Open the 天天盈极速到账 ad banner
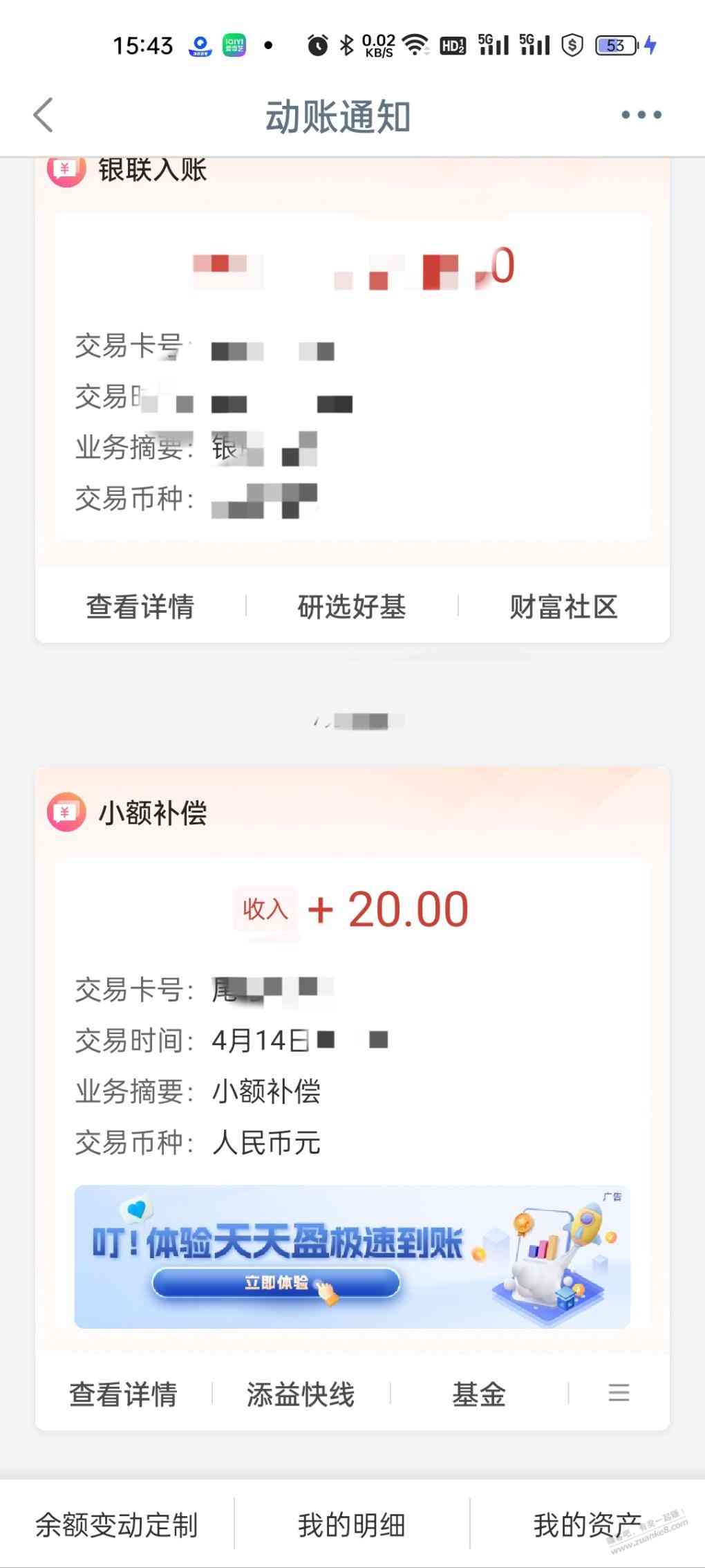This screenshot has width=705, height=1568. coord(352,1256)
